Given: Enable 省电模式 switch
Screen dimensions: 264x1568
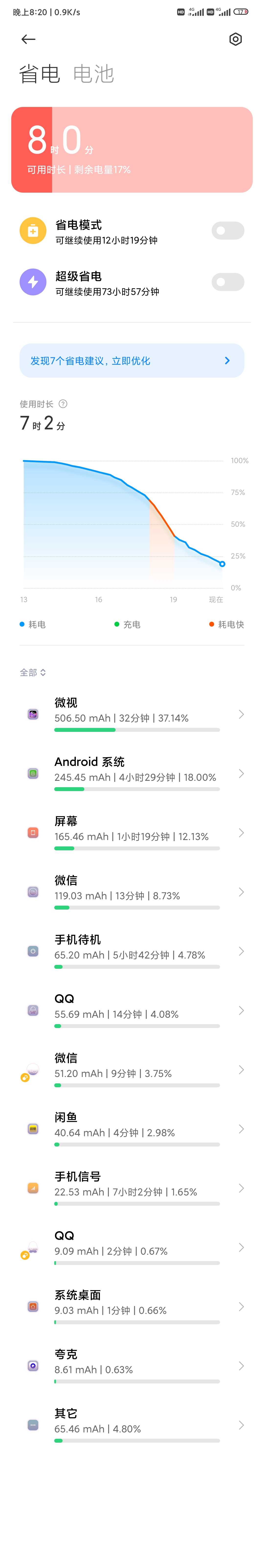Looking at the screenshot, I should [x=228, y=231].
